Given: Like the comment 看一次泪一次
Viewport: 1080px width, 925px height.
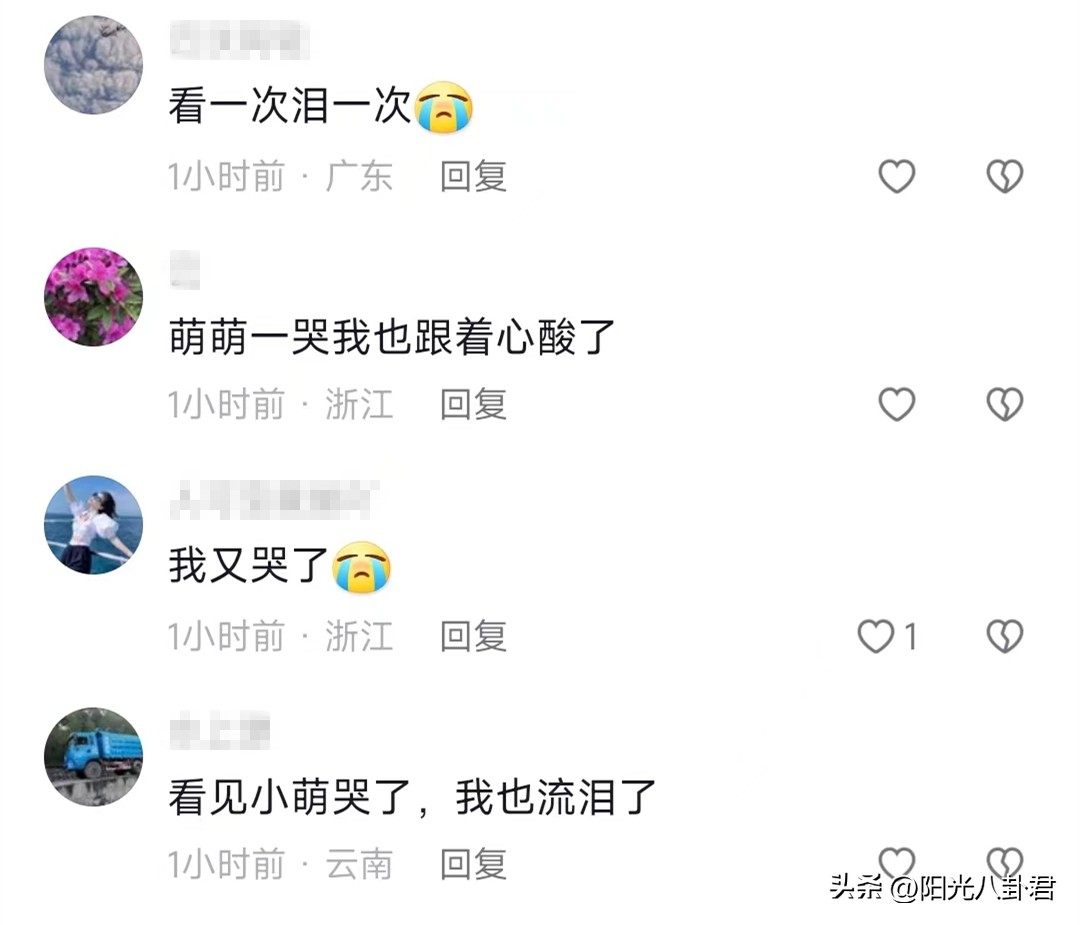Looking at the screenshot, I should 896,177.
